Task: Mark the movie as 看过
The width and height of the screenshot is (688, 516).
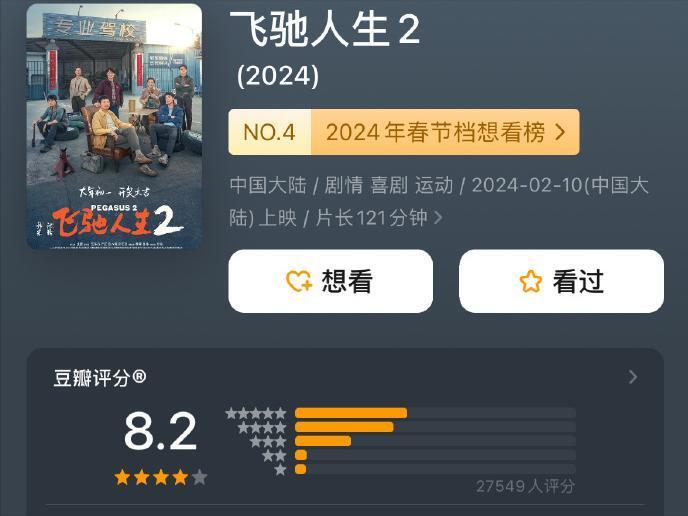Action: (561, 282)
